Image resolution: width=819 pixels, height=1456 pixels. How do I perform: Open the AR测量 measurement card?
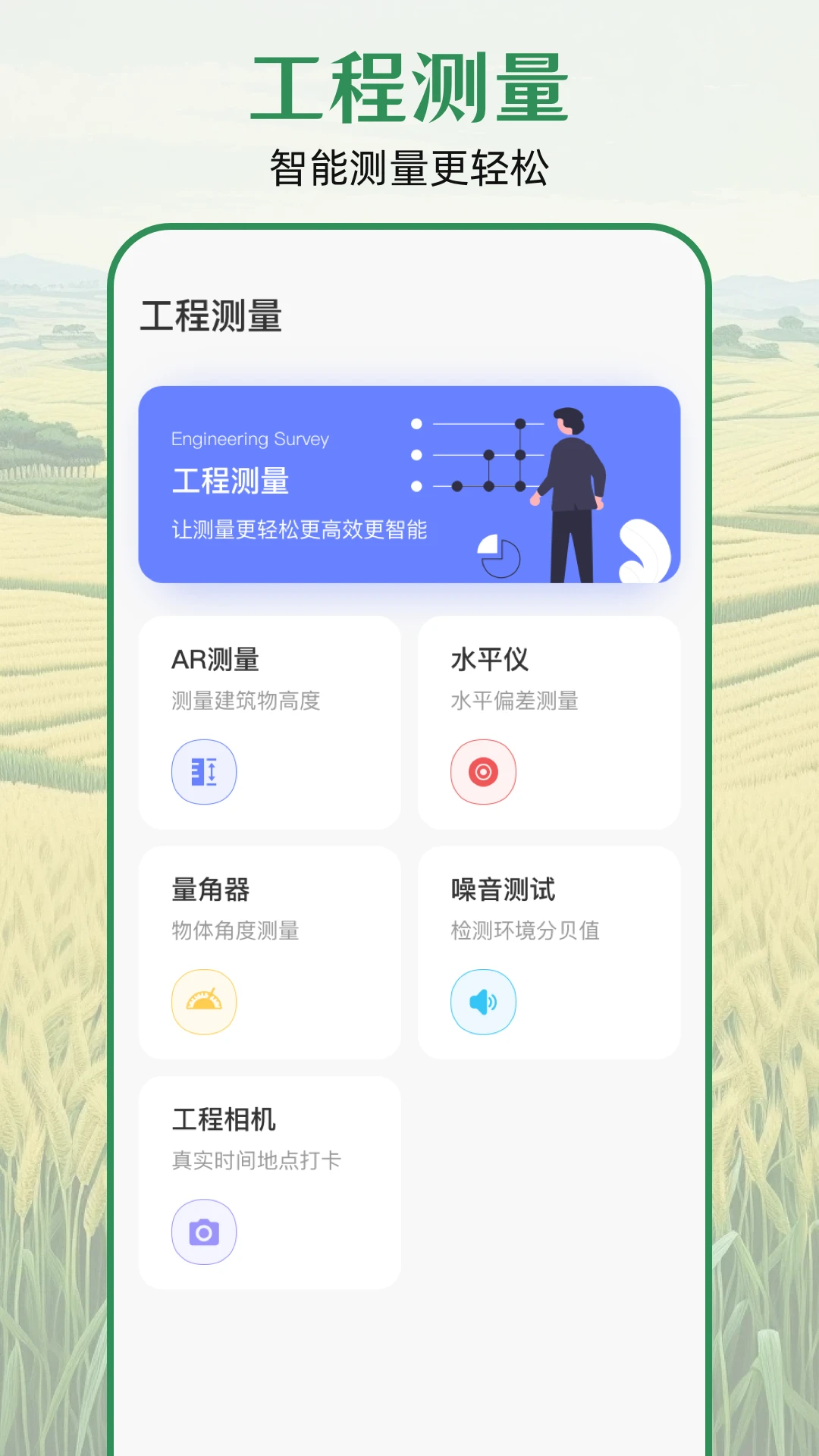270,720
